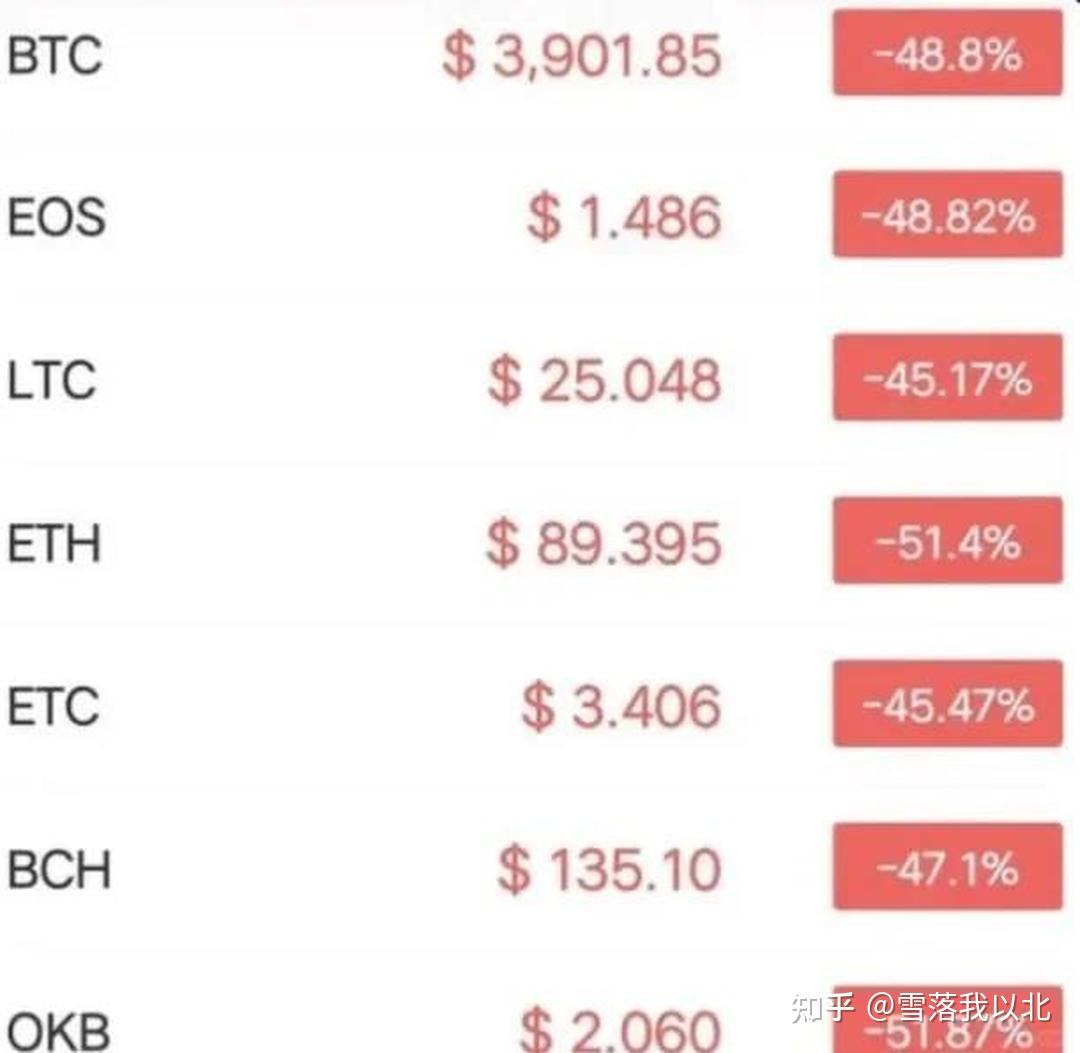Open the BTC market row

click(56, 54)
